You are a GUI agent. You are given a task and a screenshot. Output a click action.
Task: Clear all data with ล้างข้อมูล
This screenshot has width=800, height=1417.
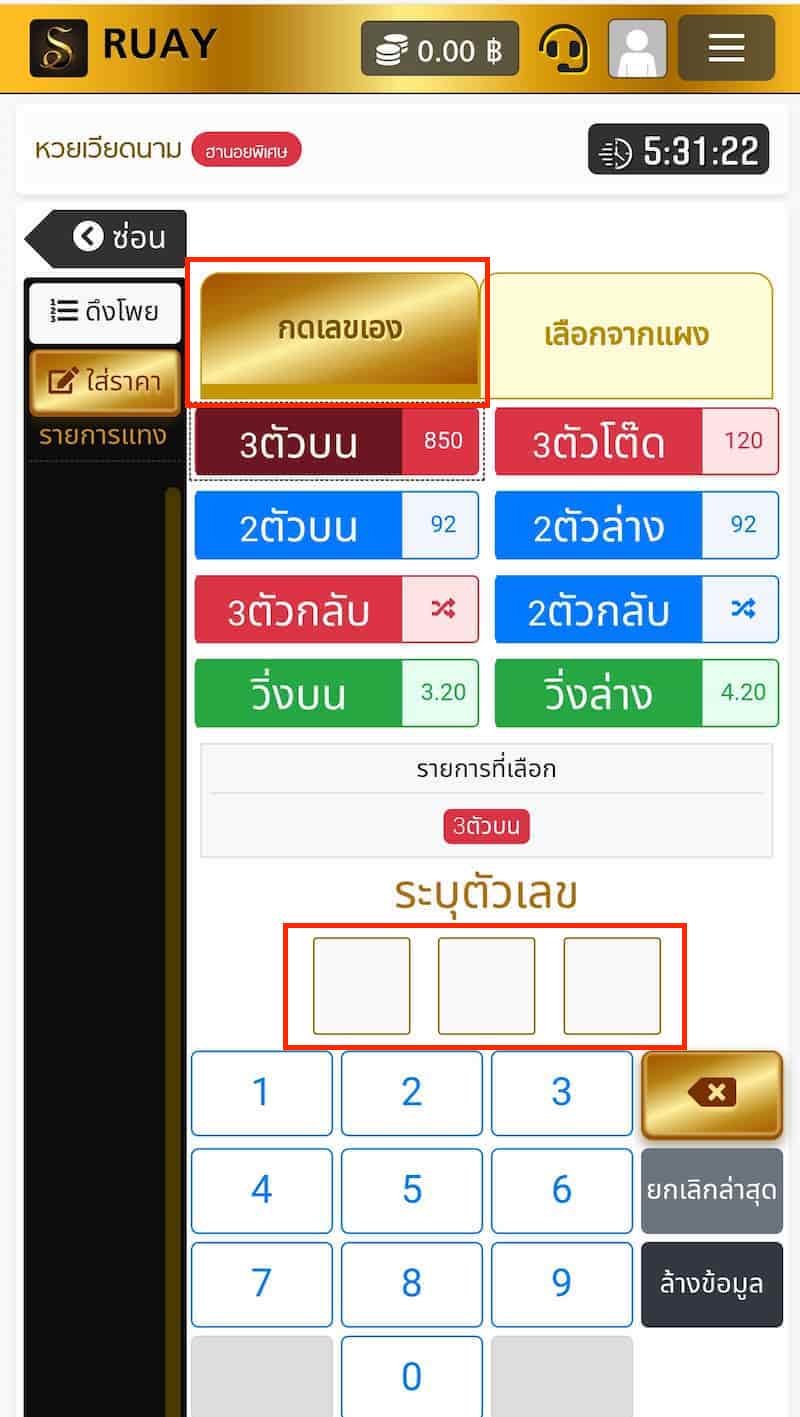point(711,1284)
